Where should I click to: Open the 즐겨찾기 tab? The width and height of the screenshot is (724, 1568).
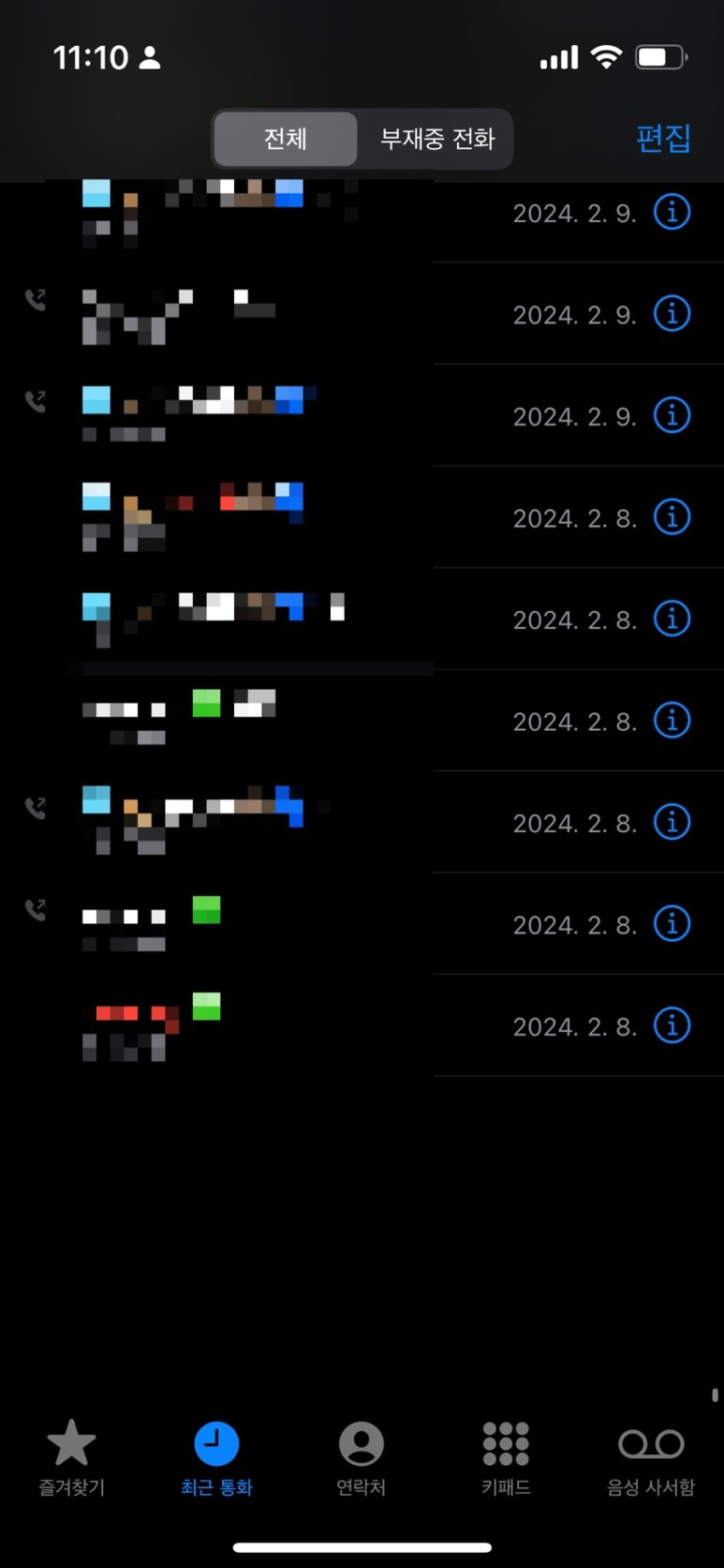click(72, 1457)
